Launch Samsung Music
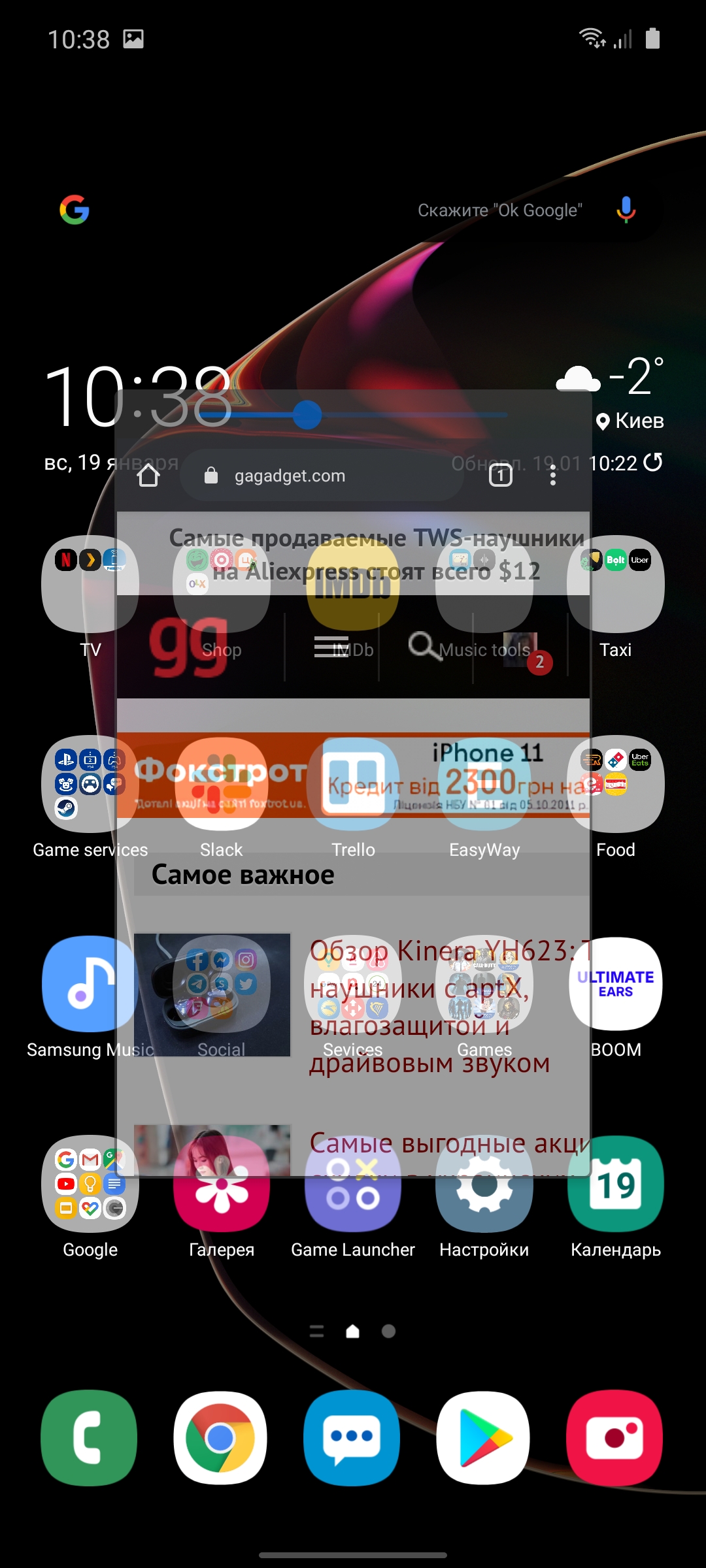Viewport: 706px width, 1568px height. tap(90, 983)
